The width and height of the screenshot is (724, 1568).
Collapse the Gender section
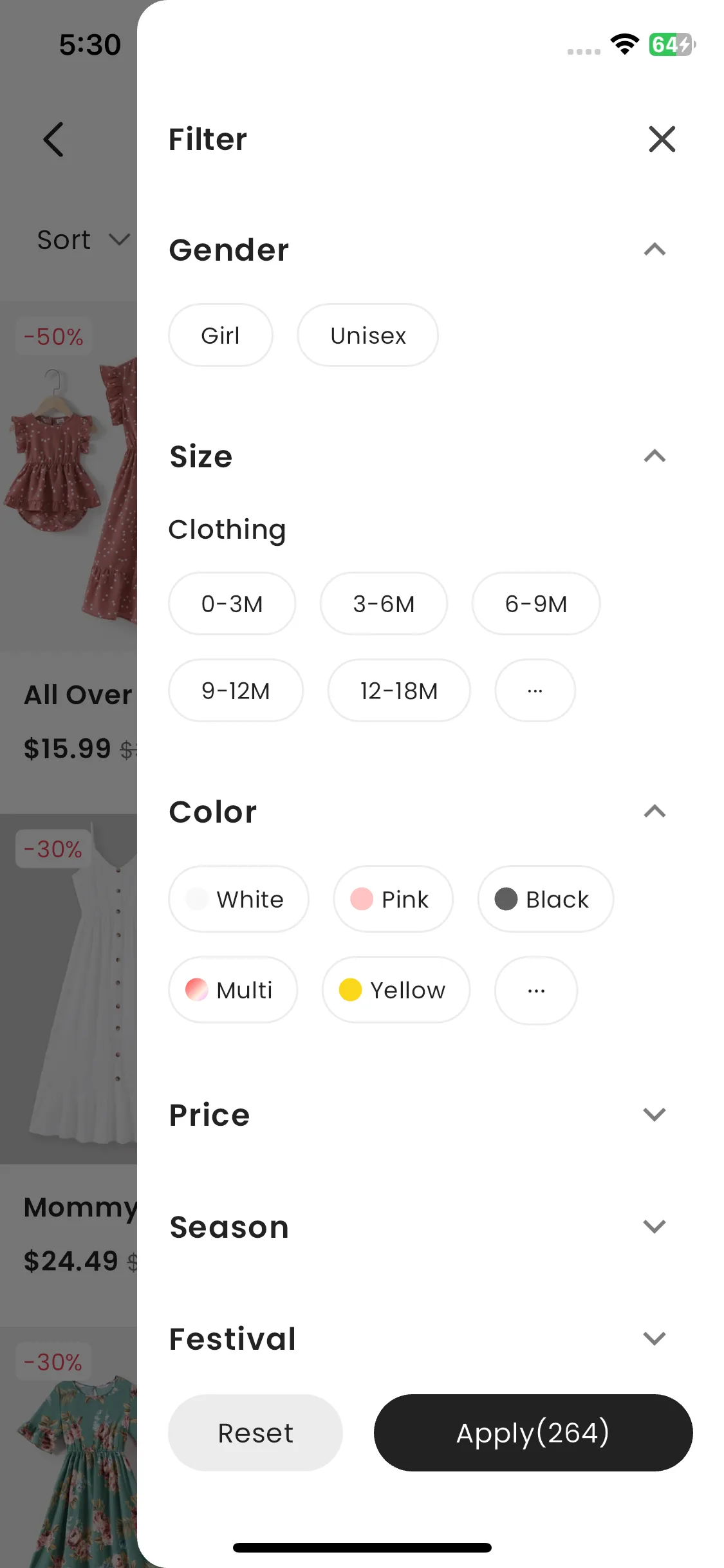tap(654, 250)
